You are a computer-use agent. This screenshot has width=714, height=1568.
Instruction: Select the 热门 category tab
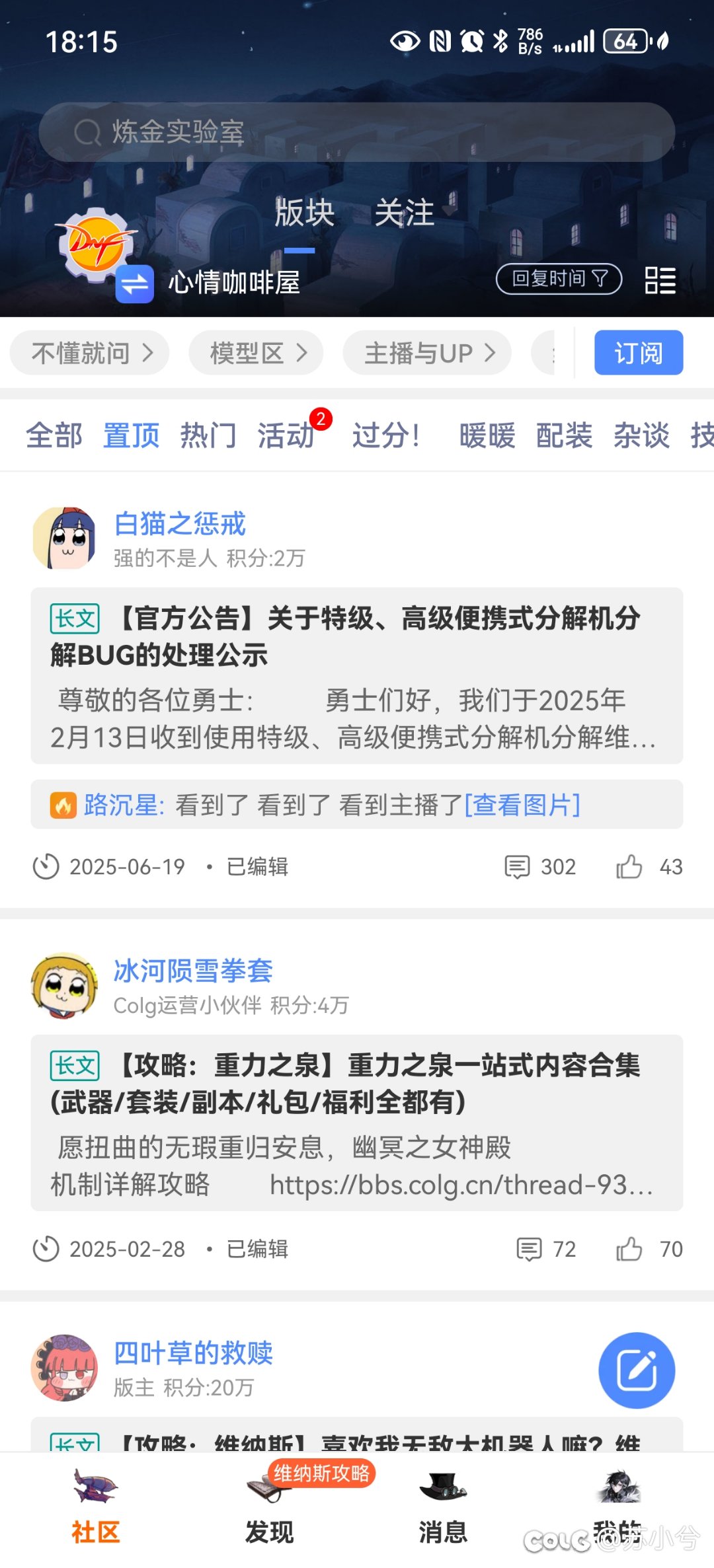[208, 435]
